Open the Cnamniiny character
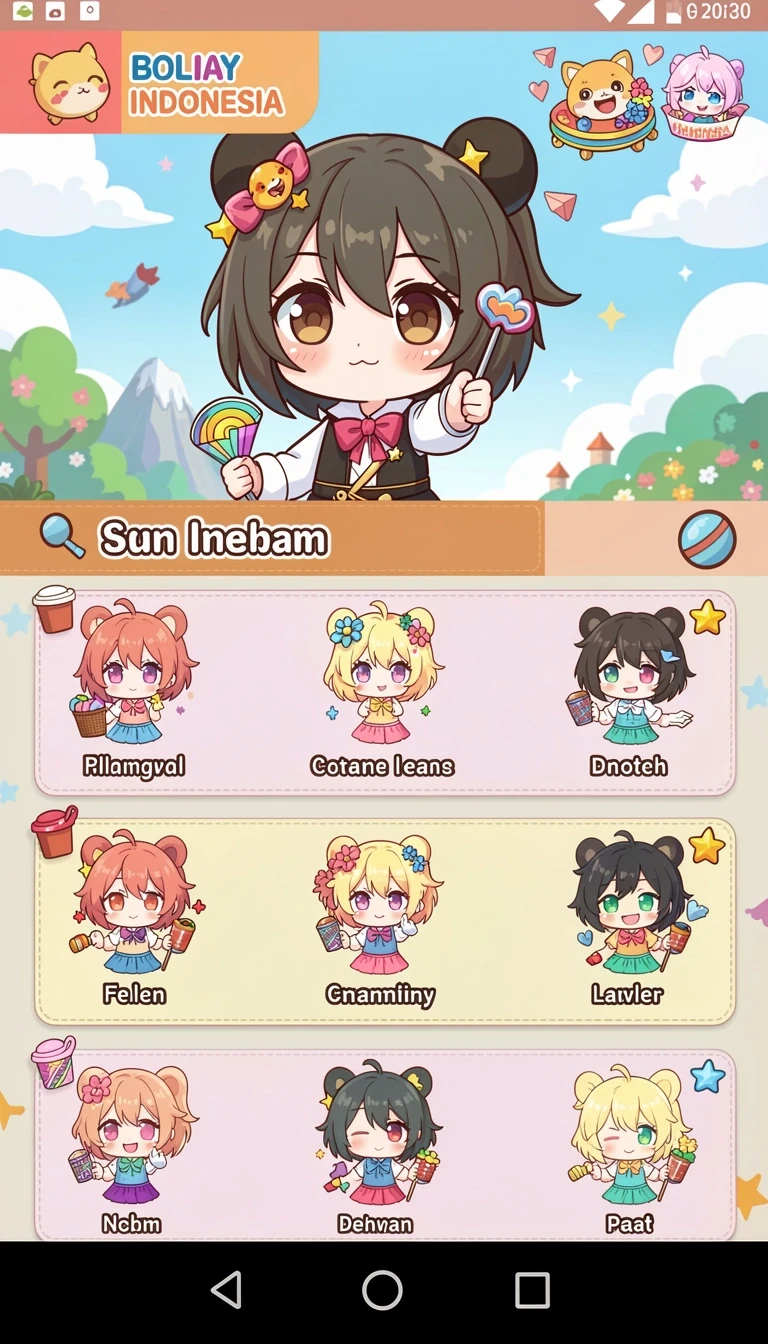This screenshot has height=1344, width=768. 381,918
